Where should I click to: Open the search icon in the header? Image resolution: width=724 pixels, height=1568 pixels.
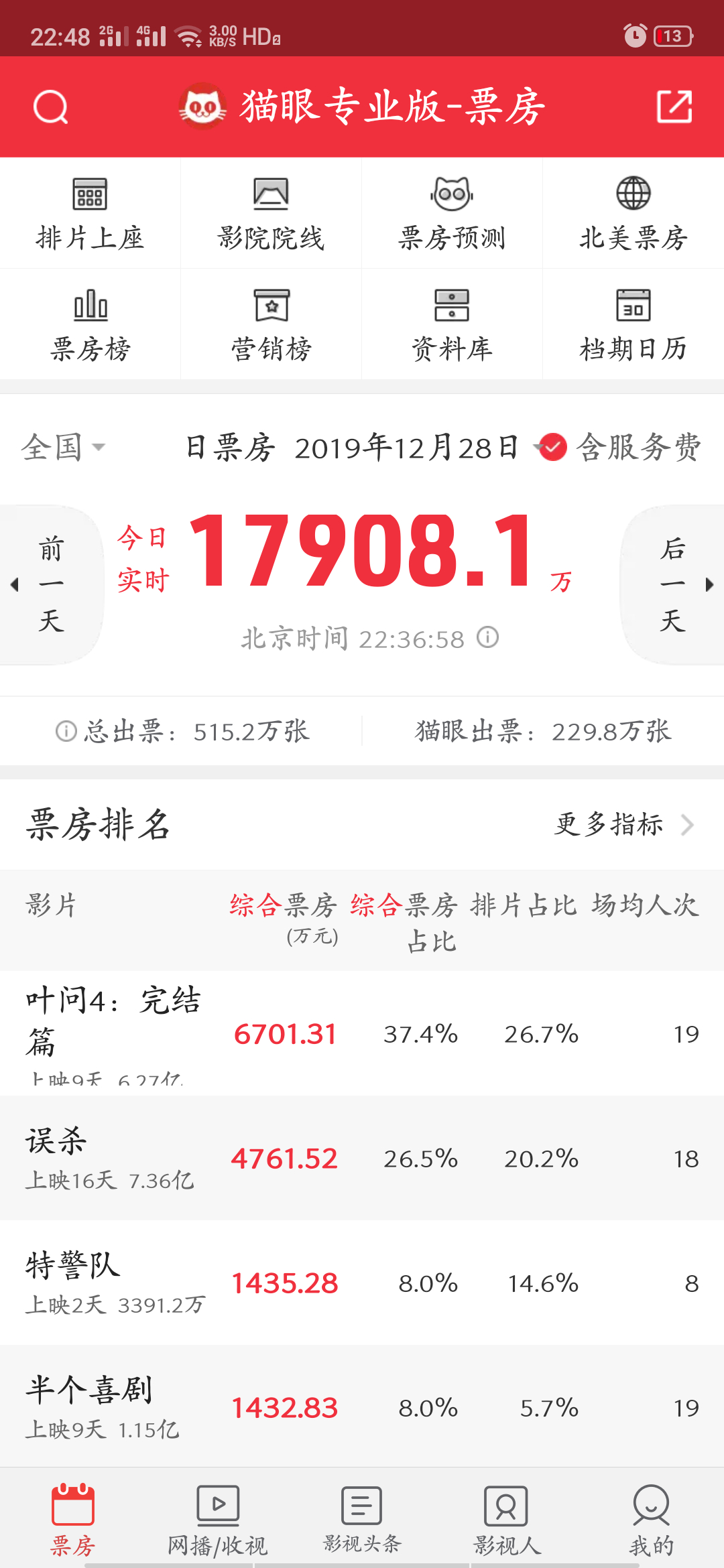[x=51, y=107]
